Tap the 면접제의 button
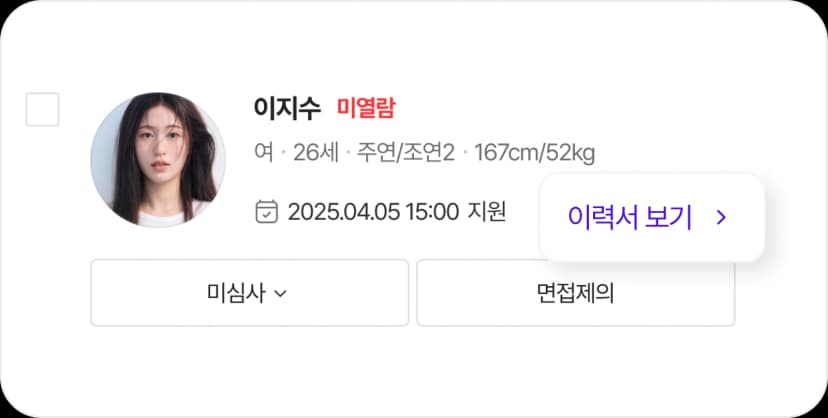The width and height of the screenshot is (828, 418). point(575,293)
